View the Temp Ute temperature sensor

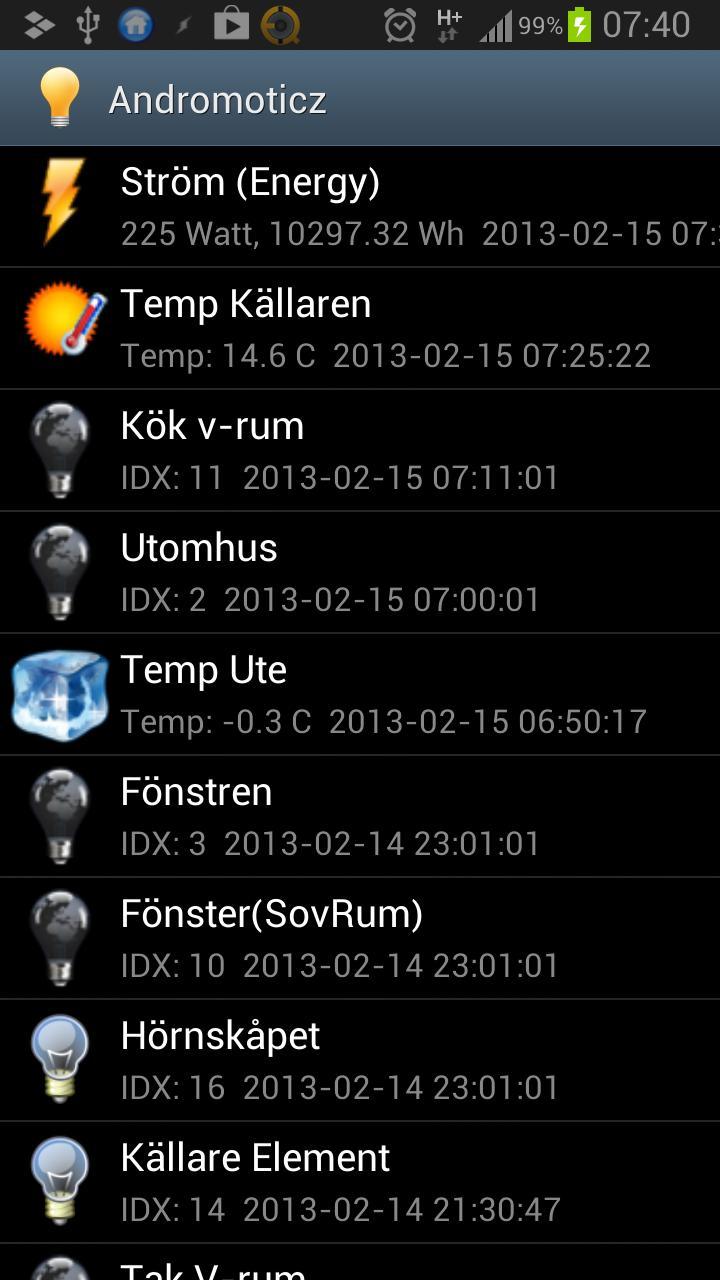tap(360, 695)
